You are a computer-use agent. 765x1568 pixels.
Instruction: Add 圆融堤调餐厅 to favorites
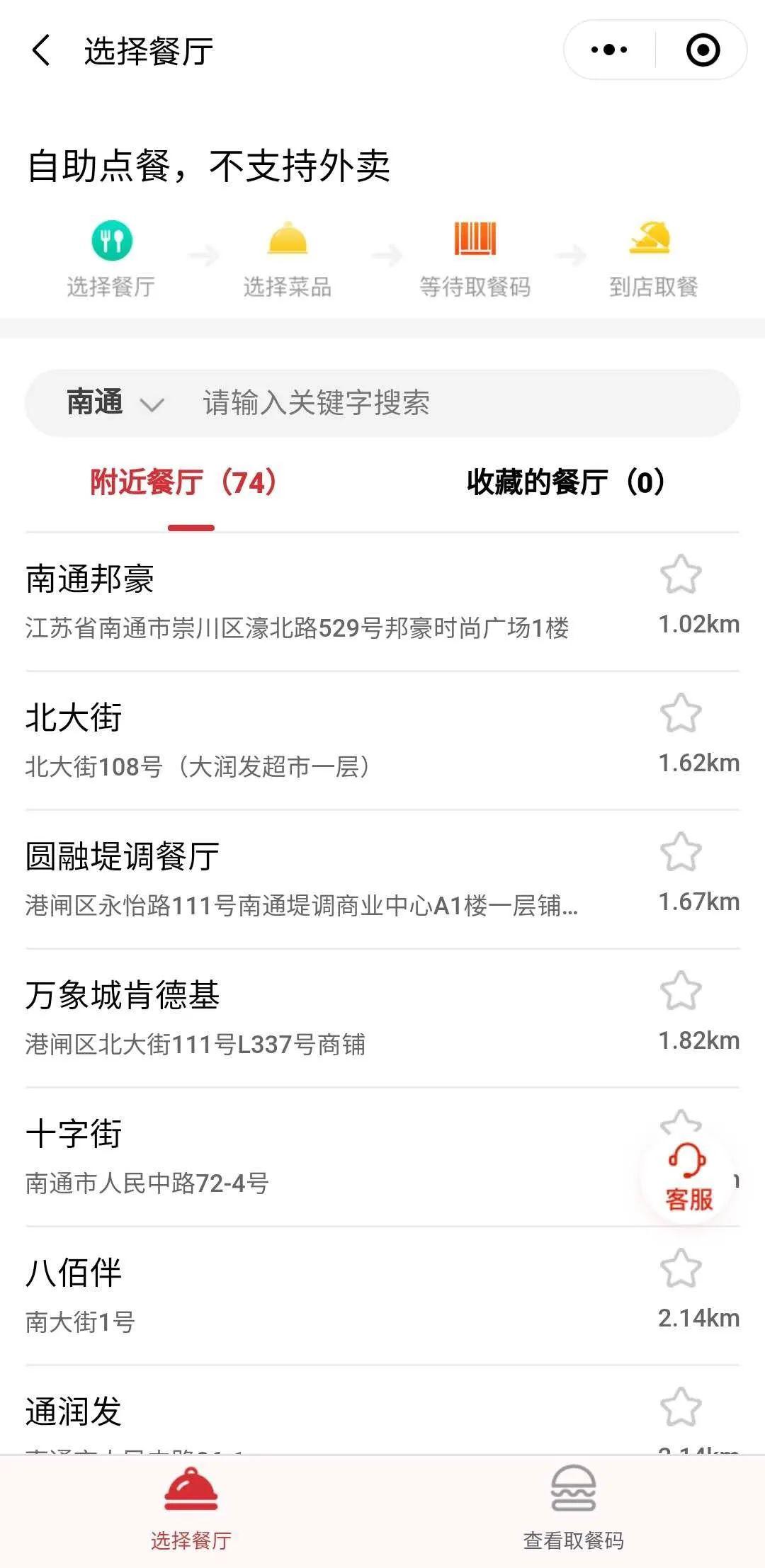coord(681,851)
